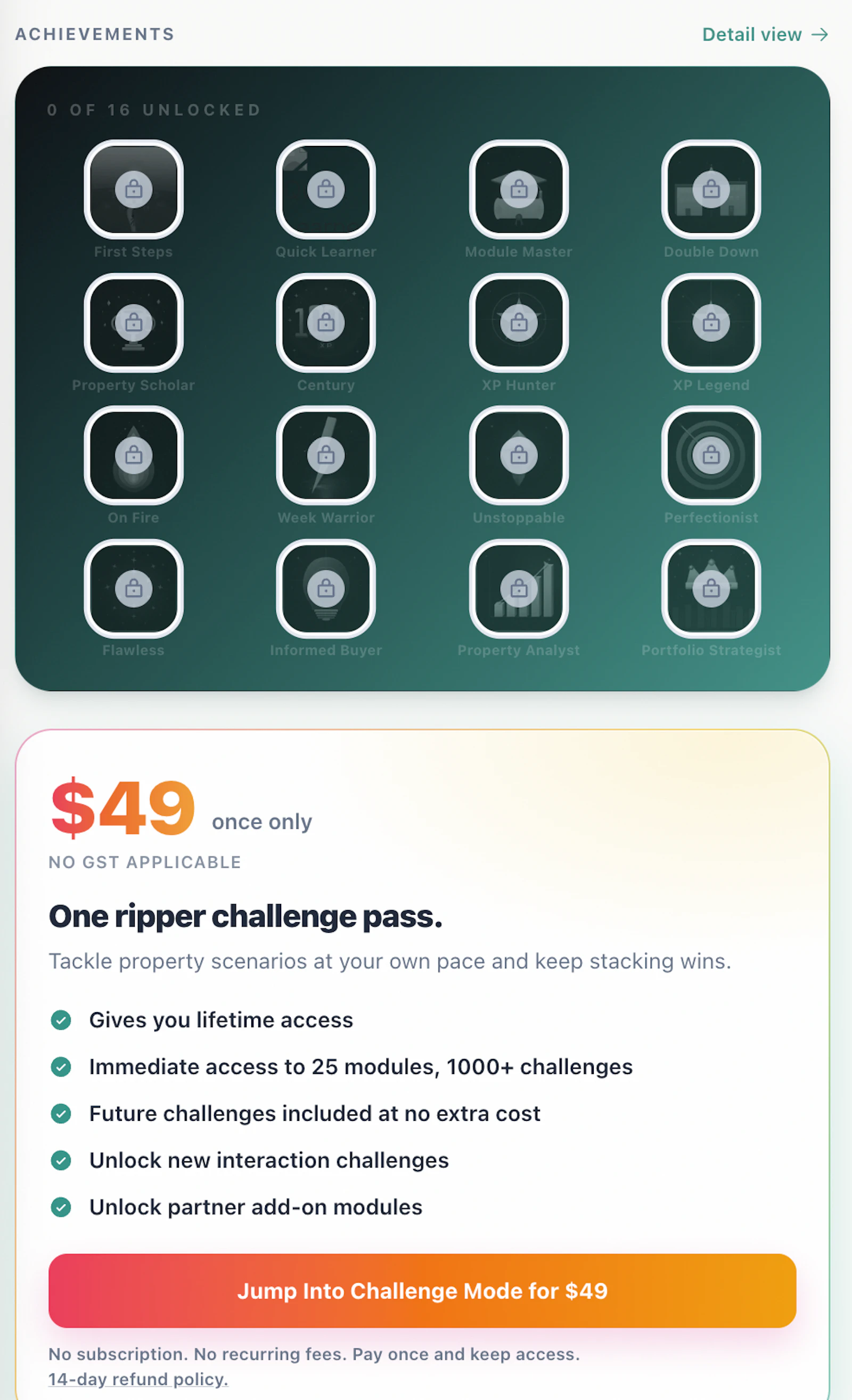Select the Century badge
The width and height of the screenshot is (852, 1400).
326,323
